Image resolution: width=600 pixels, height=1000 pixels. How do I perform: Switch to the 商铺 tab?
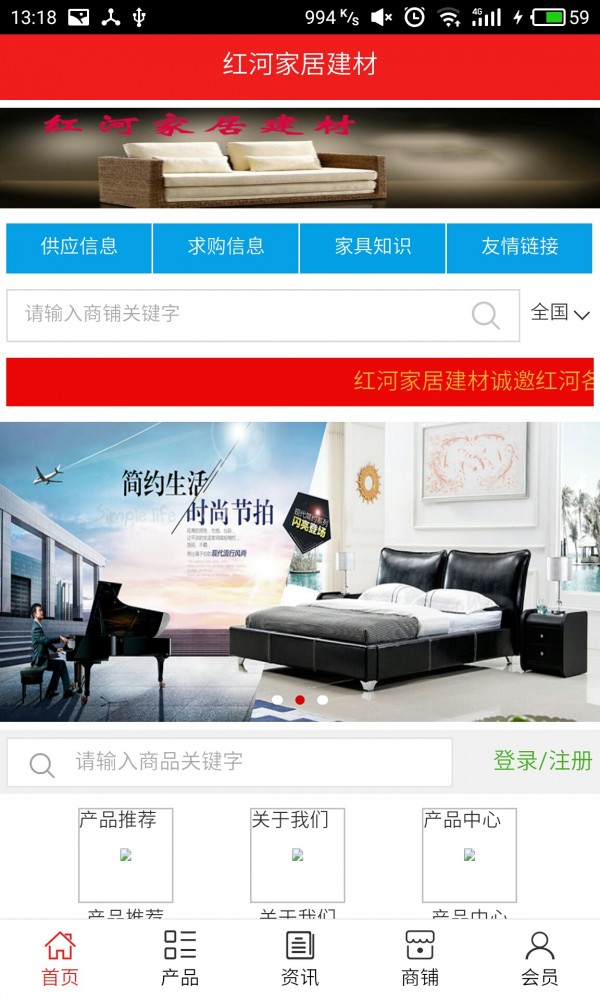[420, 958]
